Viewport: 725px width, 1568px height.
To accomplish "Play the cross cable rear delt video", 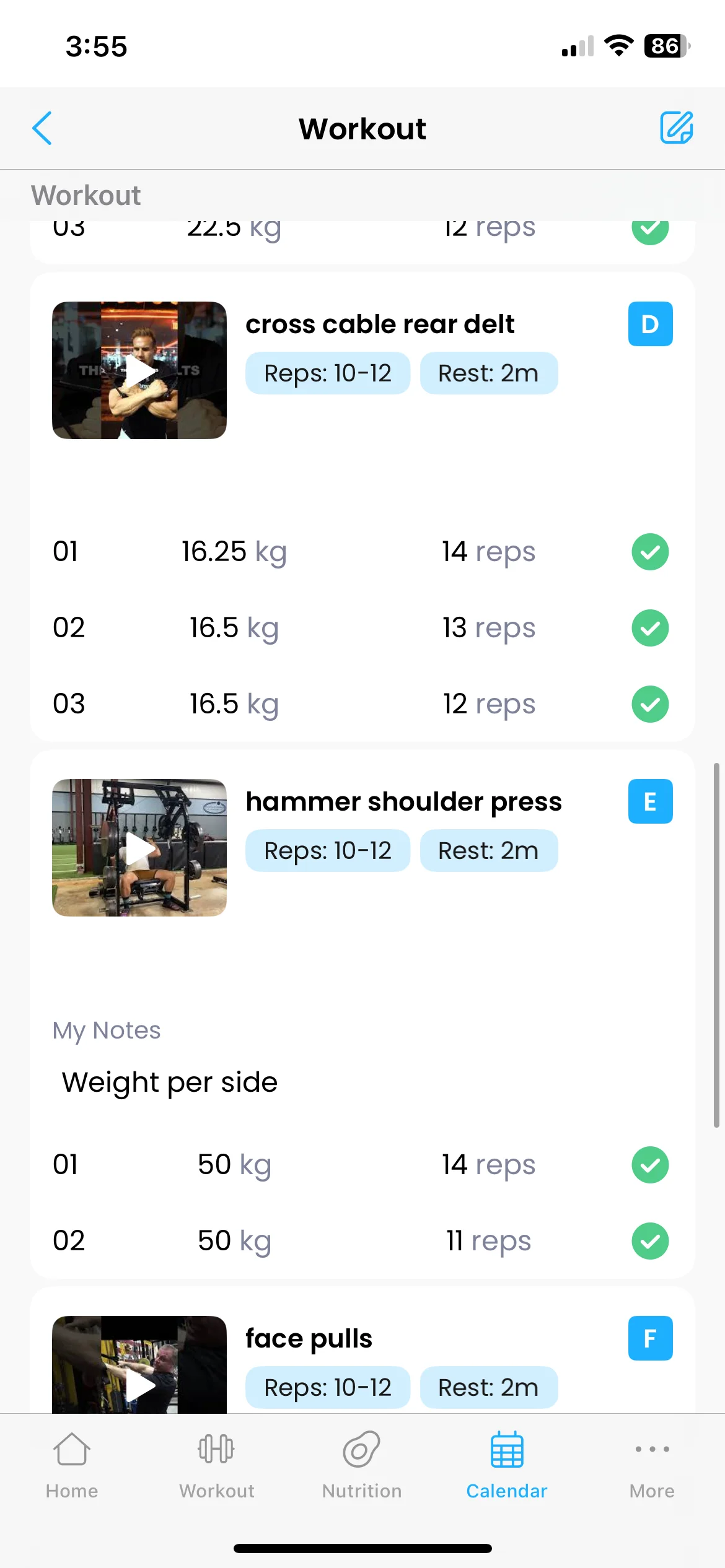I will (139, 370).
